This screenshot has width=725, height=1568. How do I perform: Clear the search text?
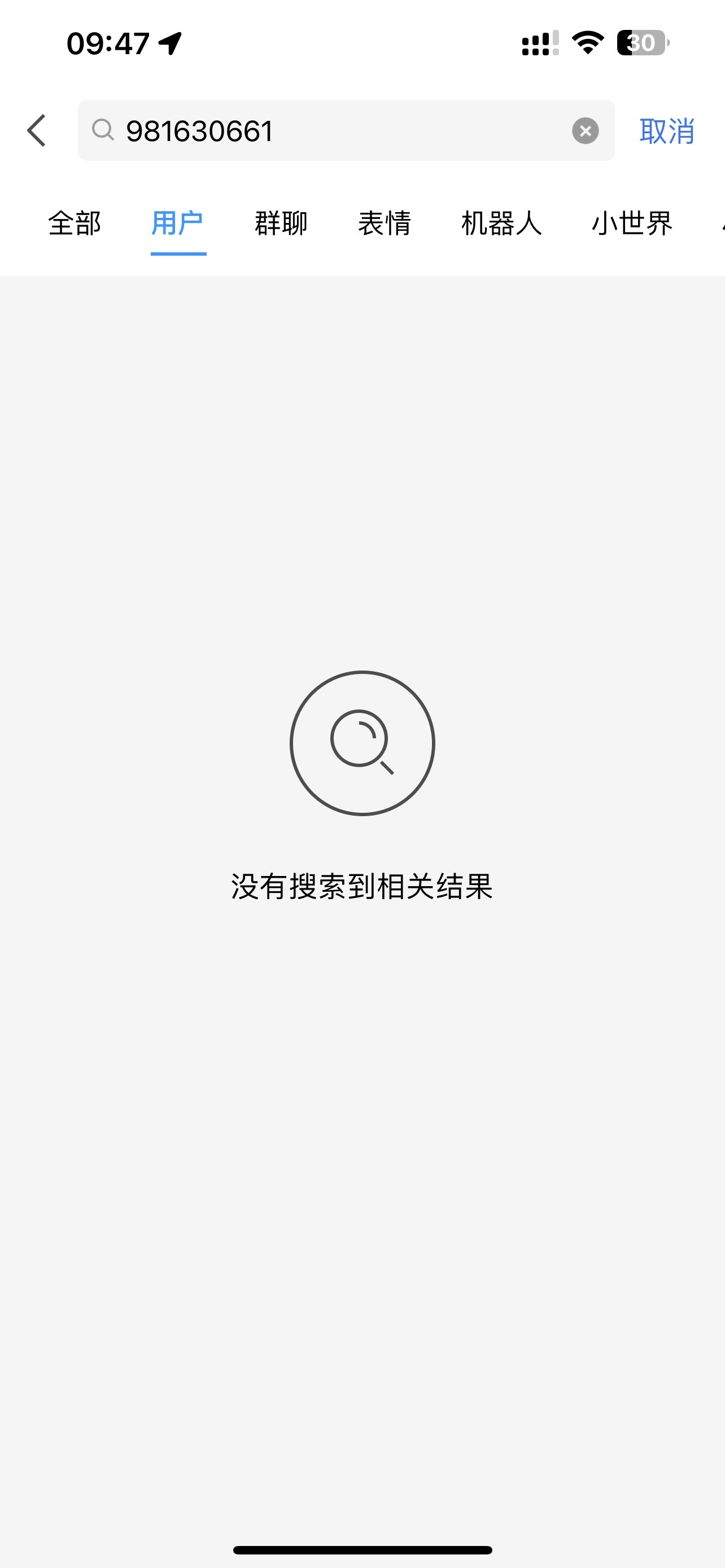pyautogui.click(x=585, y=130)
